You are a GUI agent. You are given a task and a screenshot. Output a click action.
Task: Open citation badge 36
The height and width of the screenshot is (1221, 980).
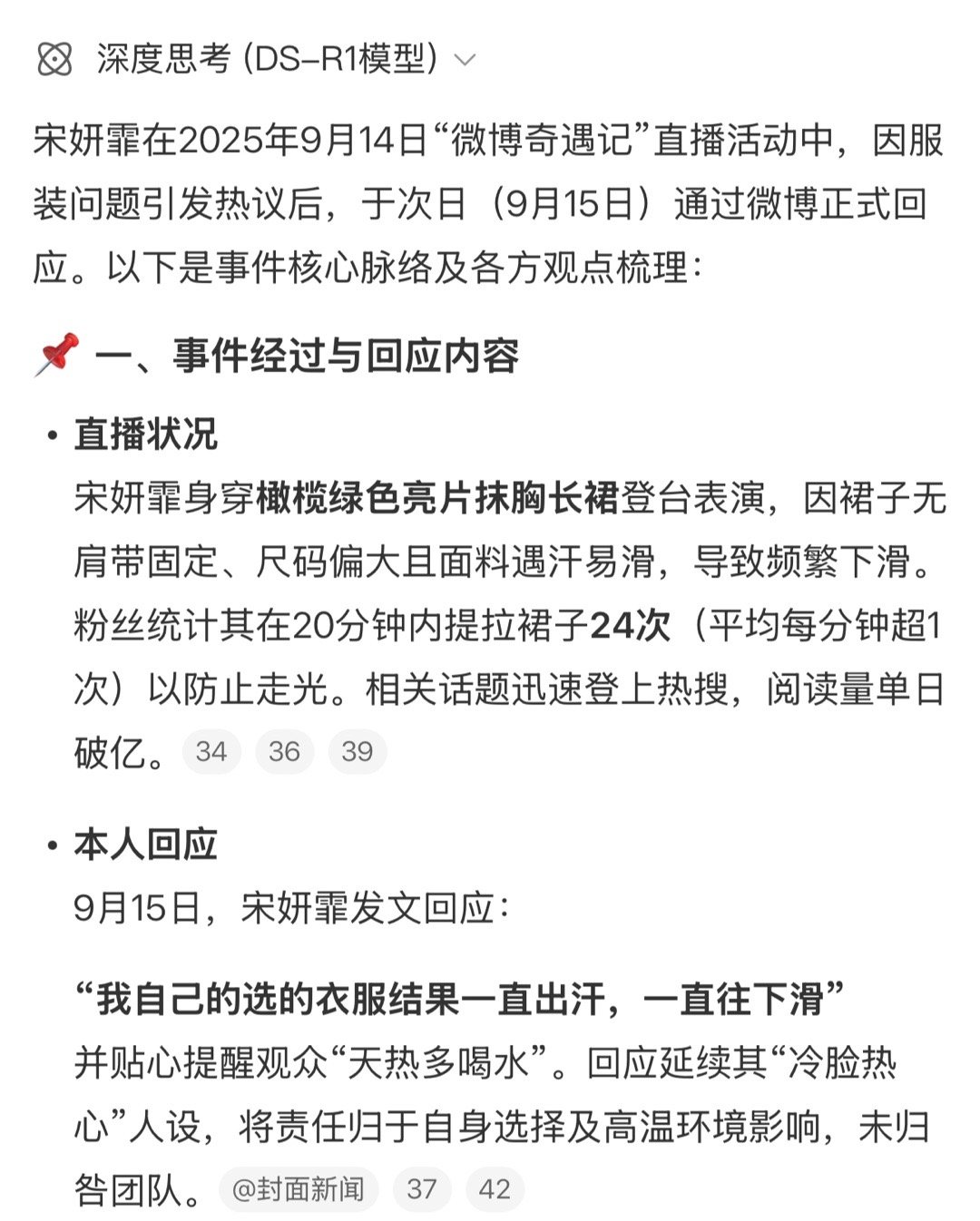click(x=285, y=751)
